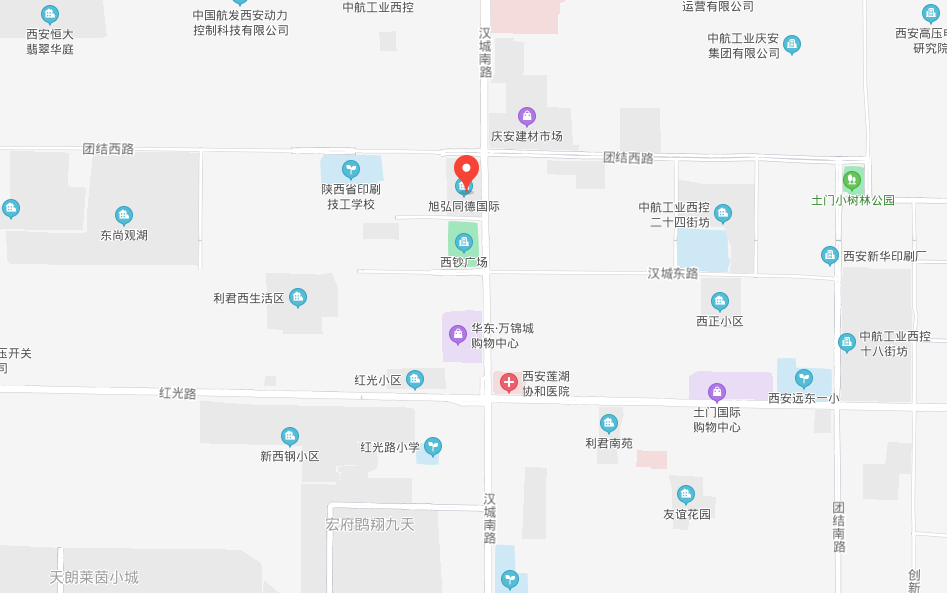Screen dimensions: 947x593
Task: Tap the red pin at 旭弘同德国际
Action: (x=466, y=170)
